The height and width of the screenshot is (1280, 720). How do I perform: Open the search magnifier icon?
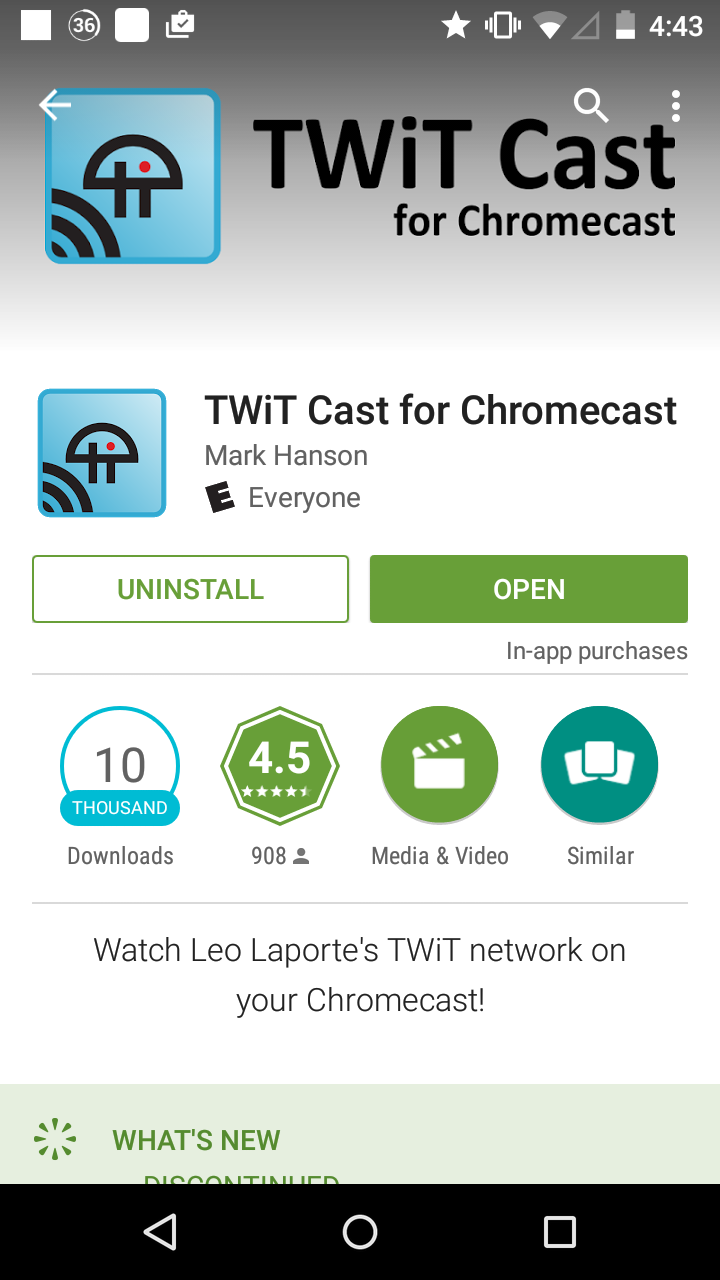[591, 105]
